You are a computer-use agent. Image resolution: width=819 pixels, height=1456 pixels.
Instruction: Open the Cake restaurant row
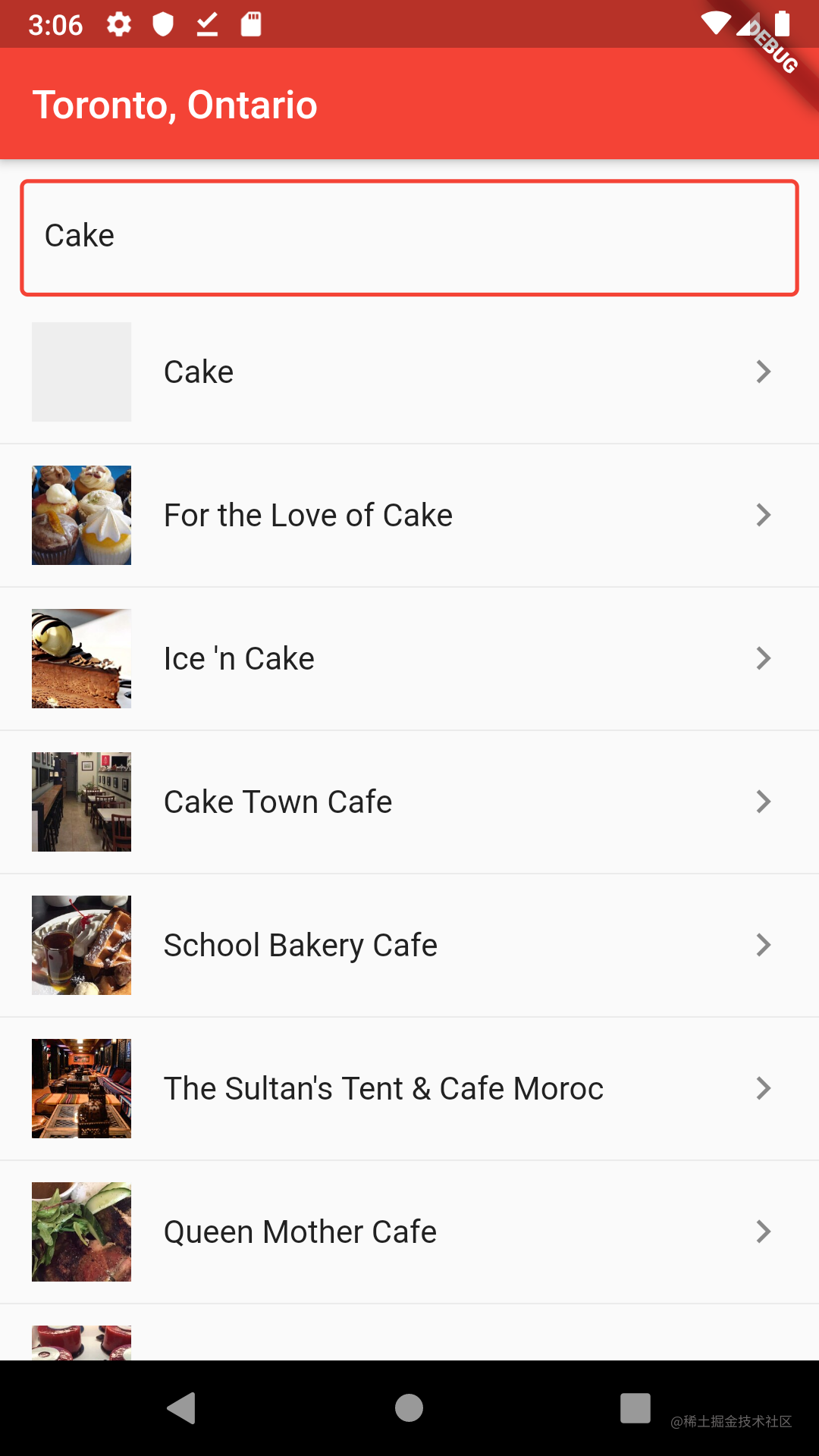click(x=409, y=372)
